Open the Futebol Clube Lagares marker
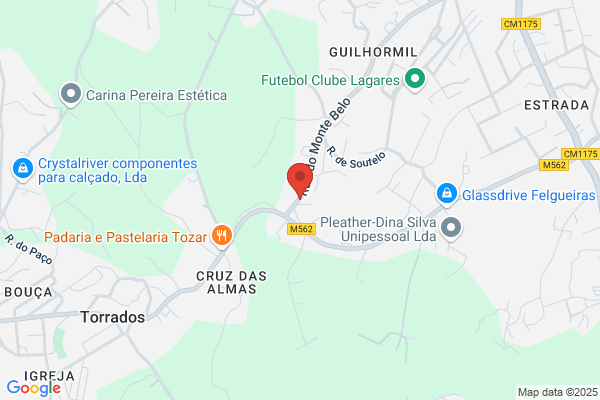The image size is (600, 400). 415,79
